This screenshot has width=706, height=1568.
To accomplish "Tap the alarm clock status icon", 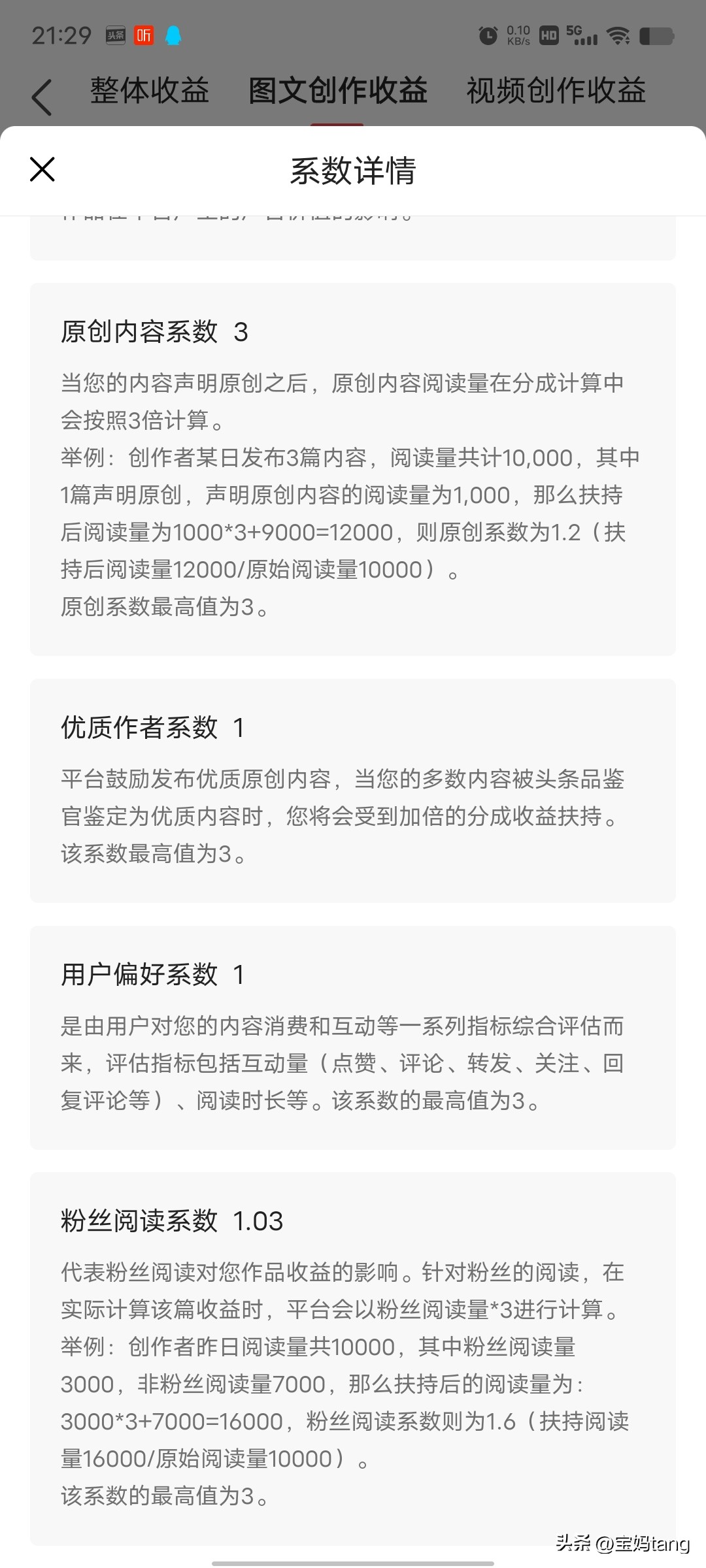I will 487,36.
